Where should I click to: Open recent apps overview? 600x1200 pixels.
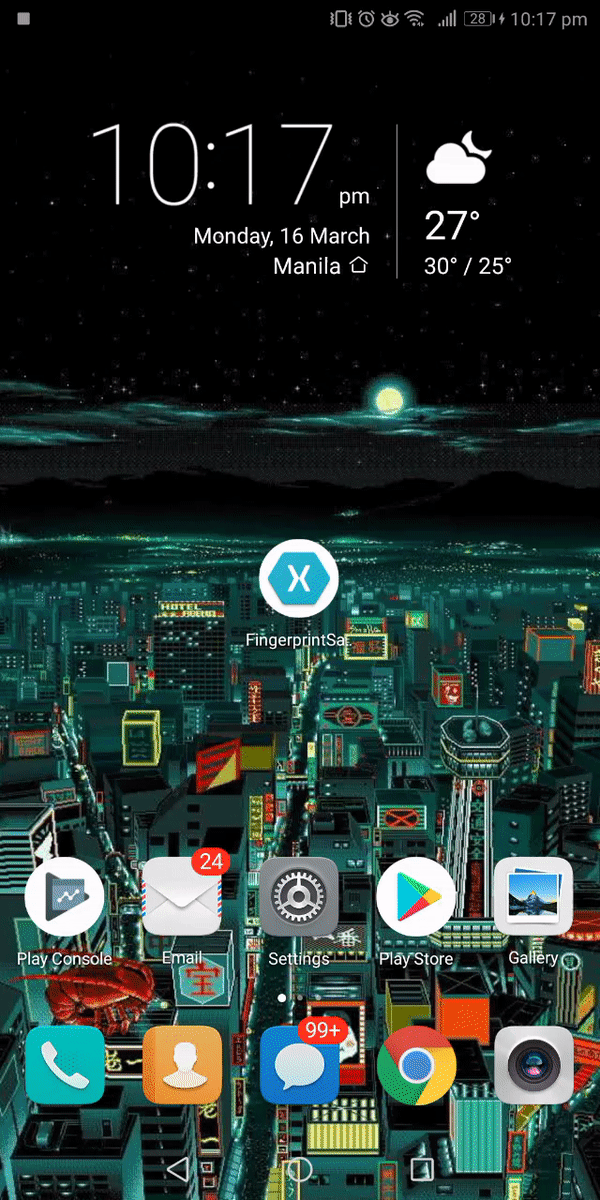click(421, 1168)
